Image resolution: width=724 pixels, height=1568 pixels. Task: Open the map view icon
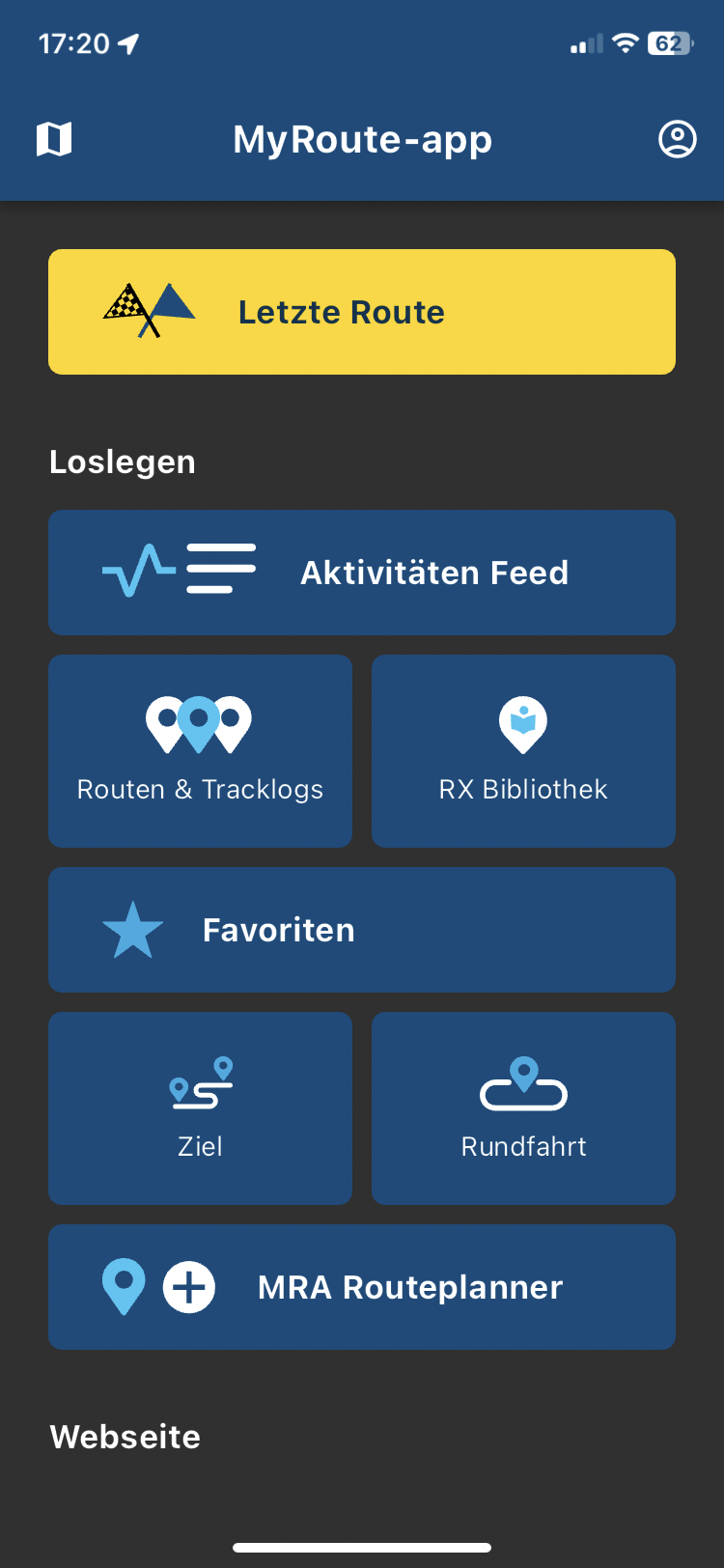[x=54, y=139]
